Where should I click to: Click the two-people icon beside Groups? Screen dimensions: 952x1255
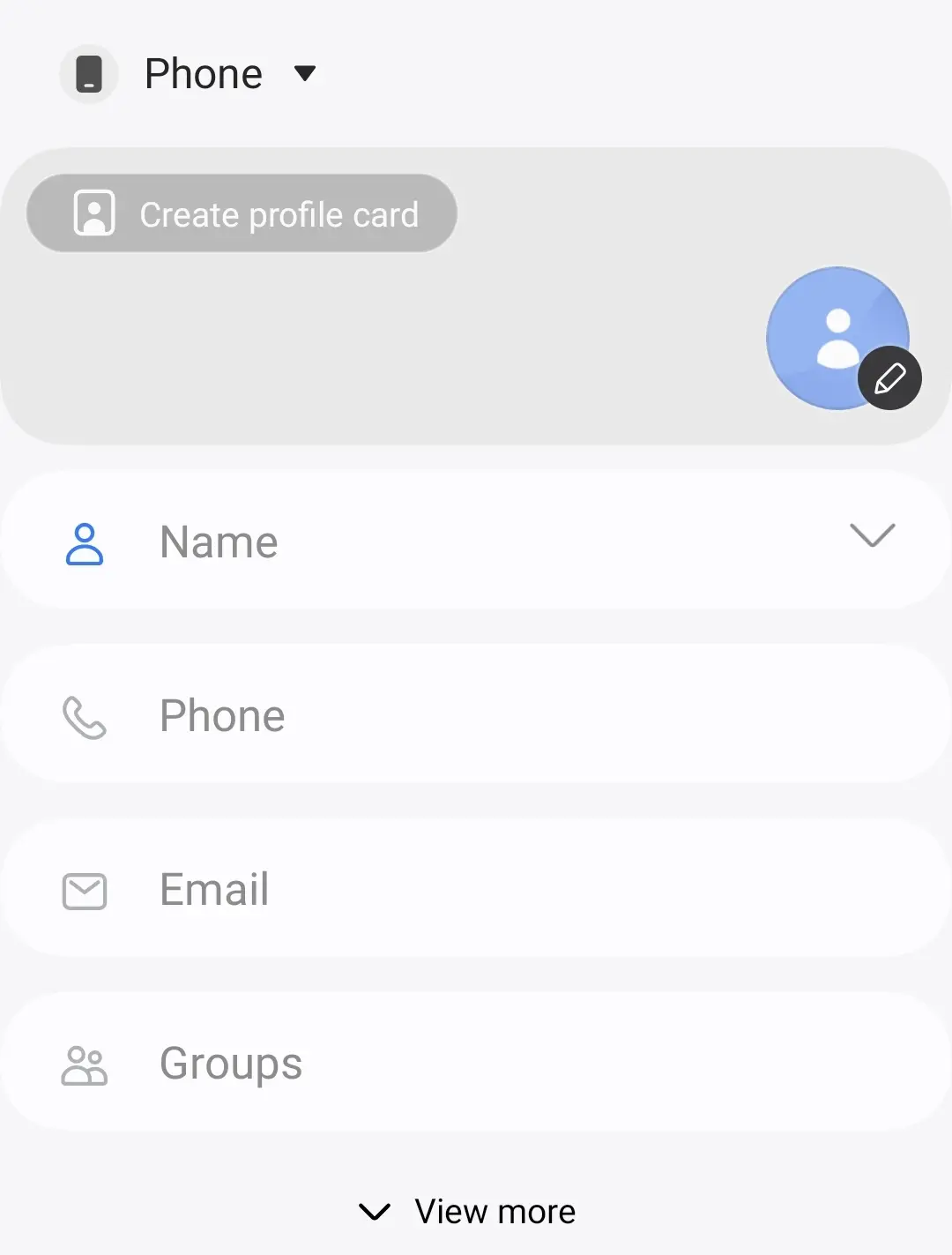pyautogui.click(x=85, y=1064)
